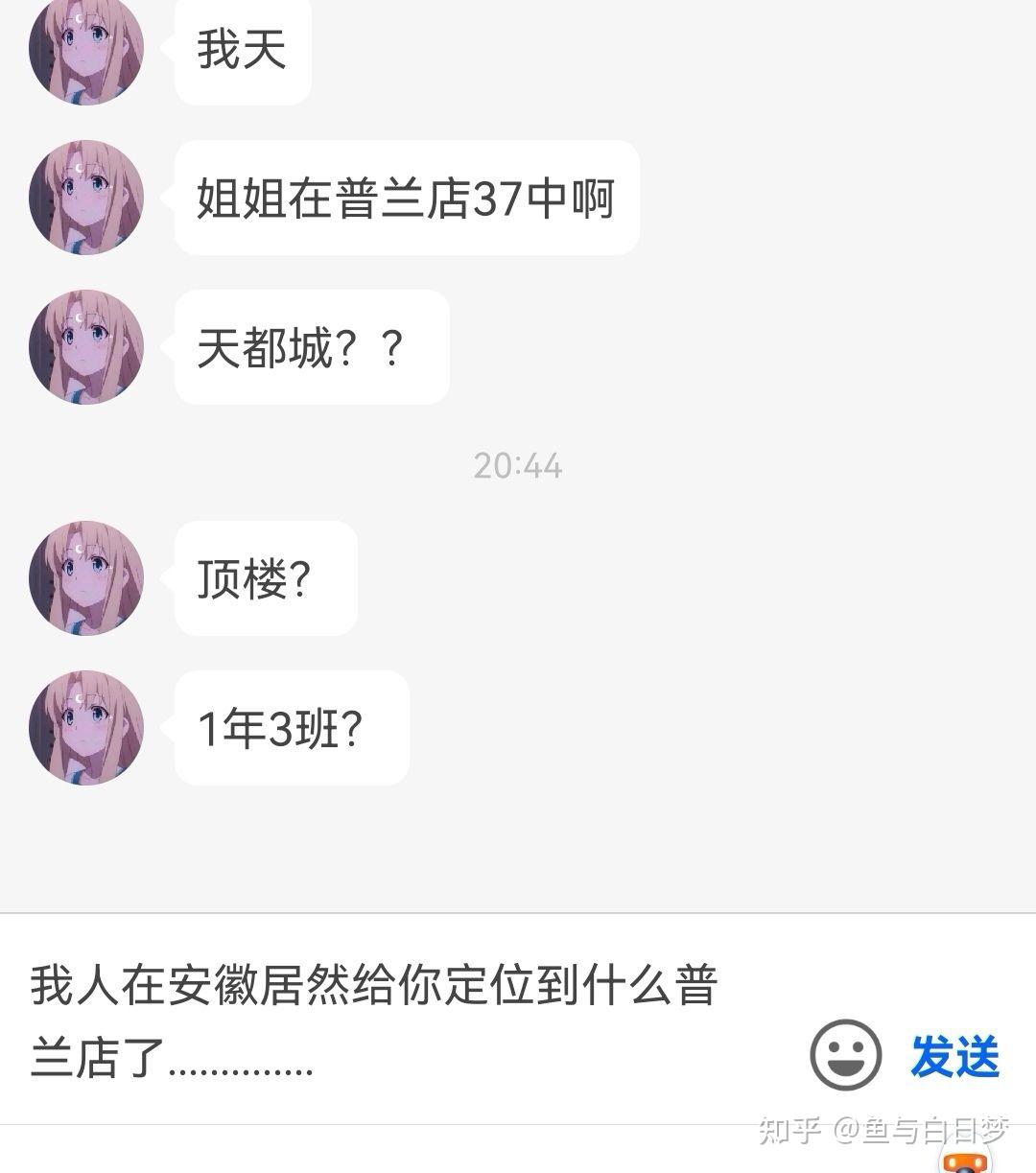
Task: Click the 20:44 timestamp label
Action: pyautogui.click(x=517, y=466)
